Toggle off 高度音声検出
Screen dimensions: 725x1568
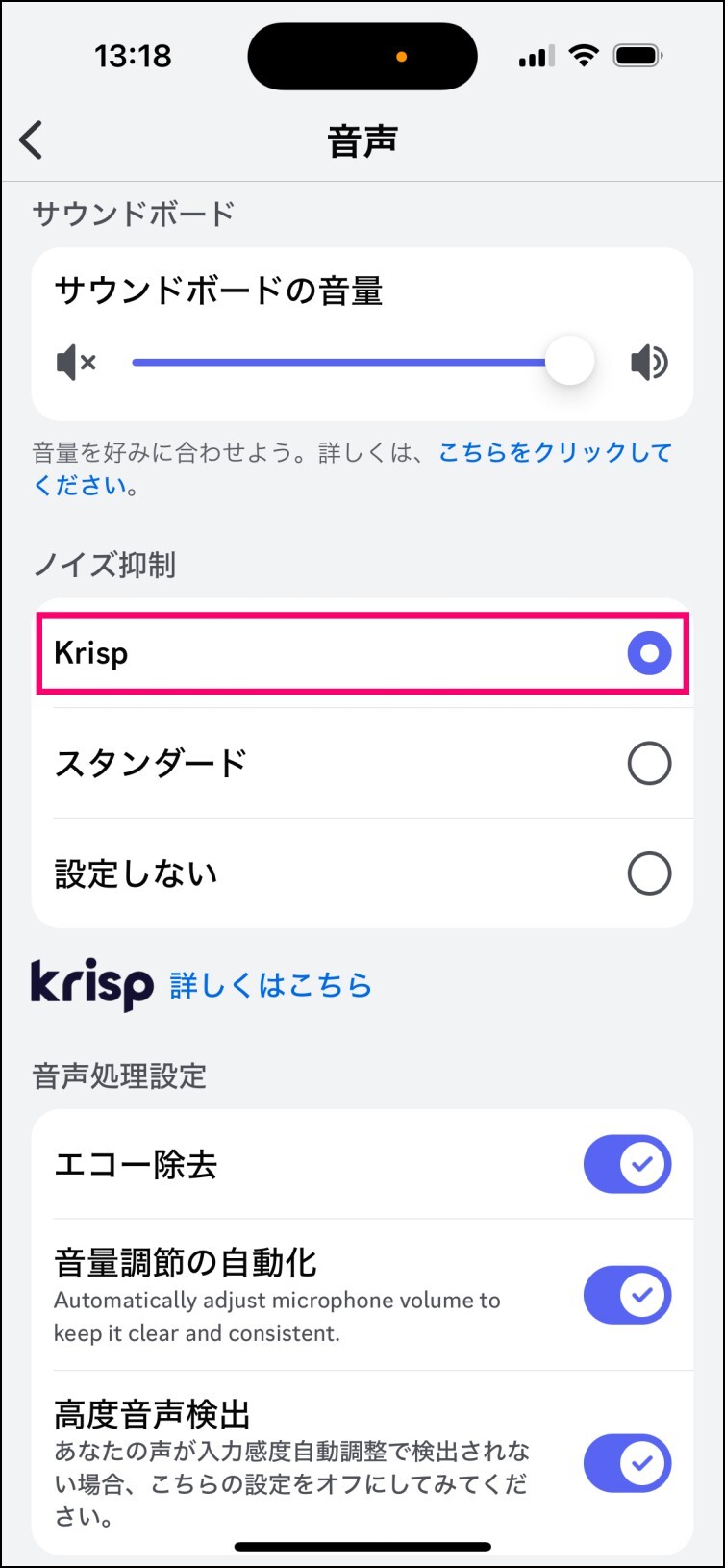pyautogui.click(x=627, y=1463)
